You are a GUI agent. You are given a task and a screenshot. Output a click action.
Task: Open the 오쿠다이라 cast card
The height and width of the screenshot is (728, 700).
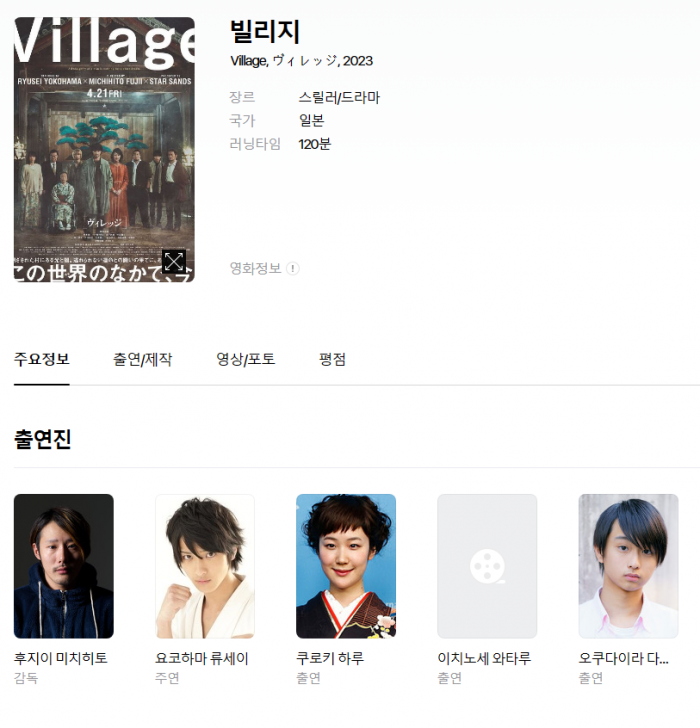pos(628,567)
